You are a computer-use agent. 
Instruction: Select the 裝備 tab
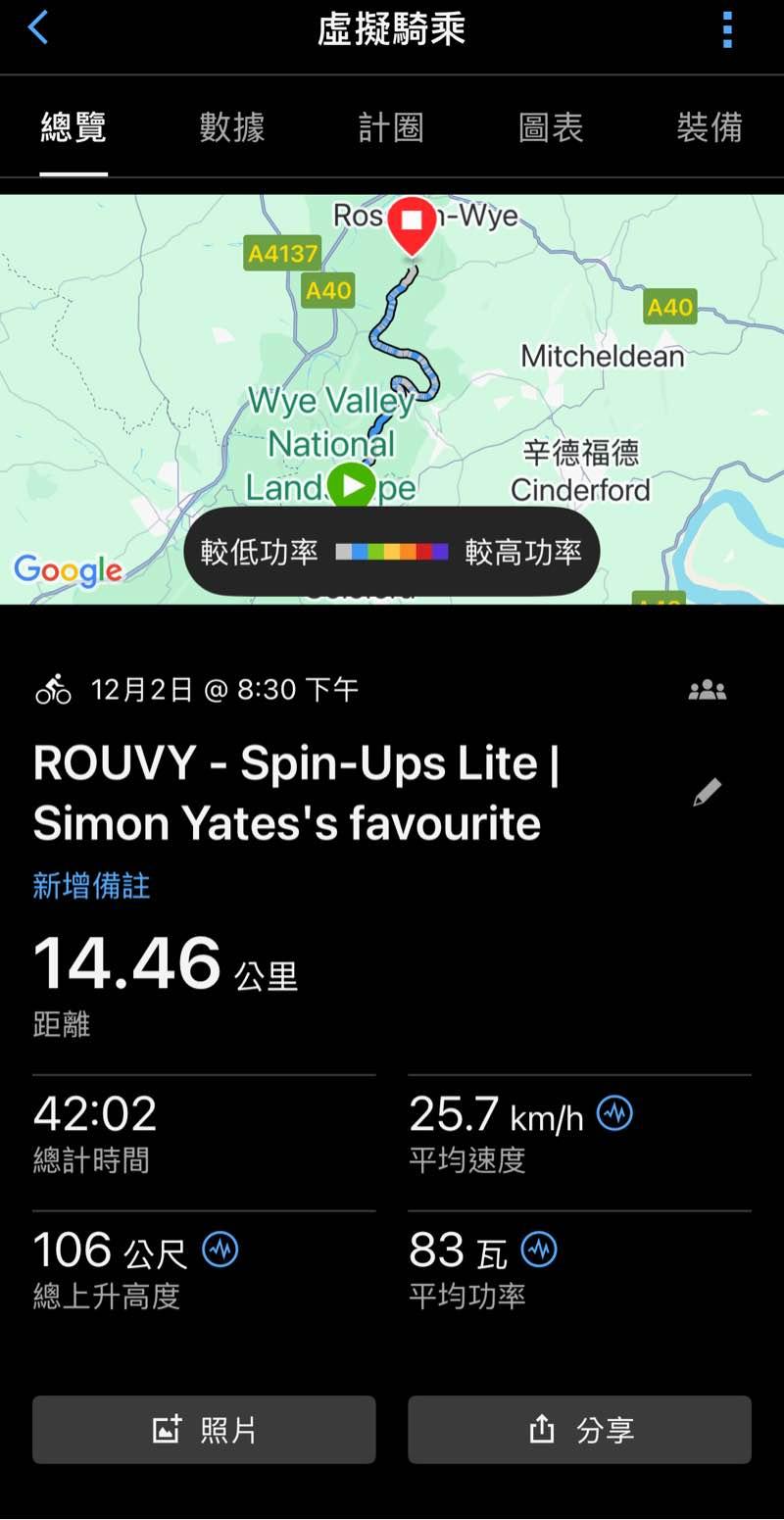[x=710, y=128]
